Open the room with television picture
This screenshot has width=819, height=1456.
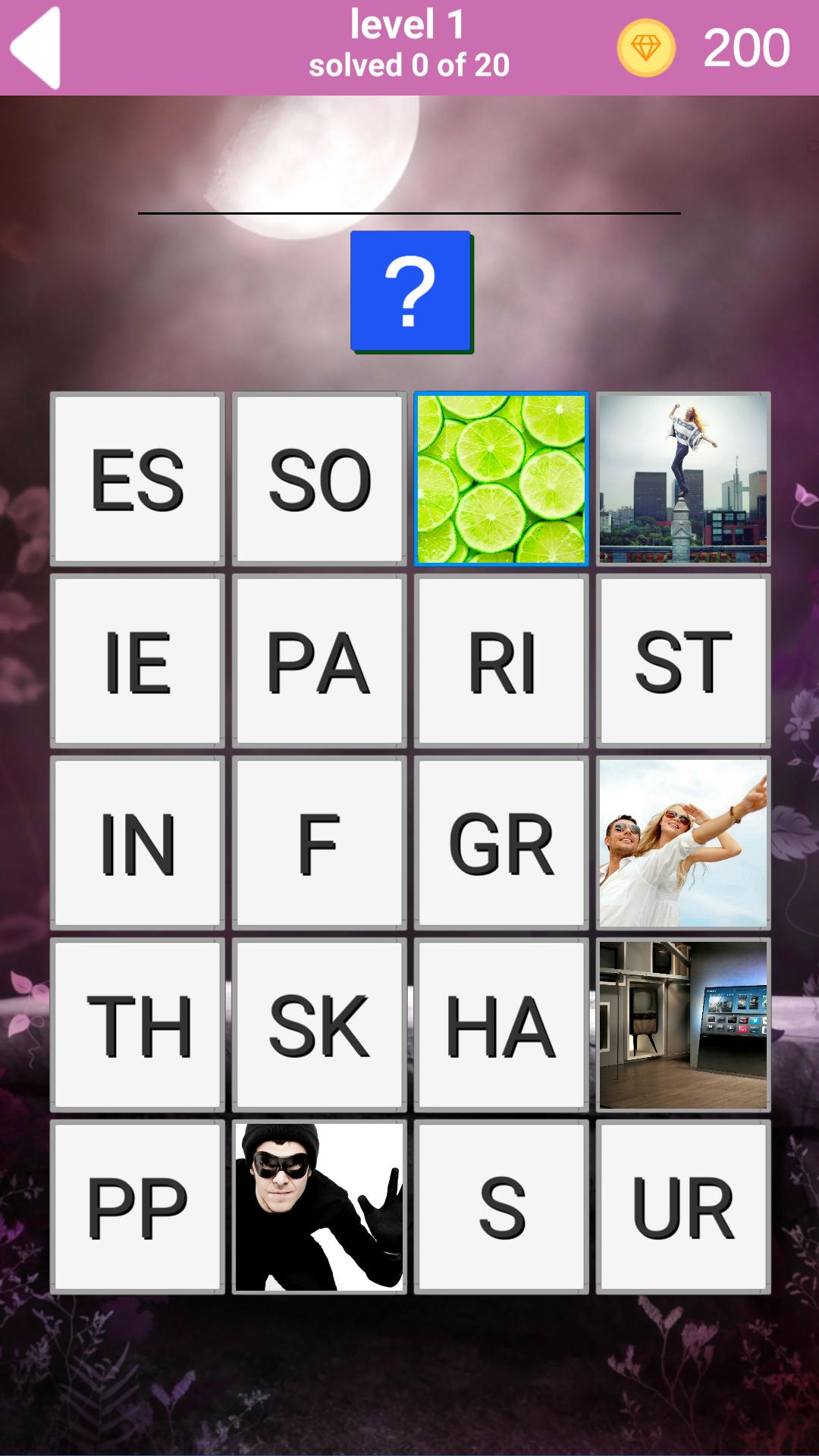click(683, 1025)
